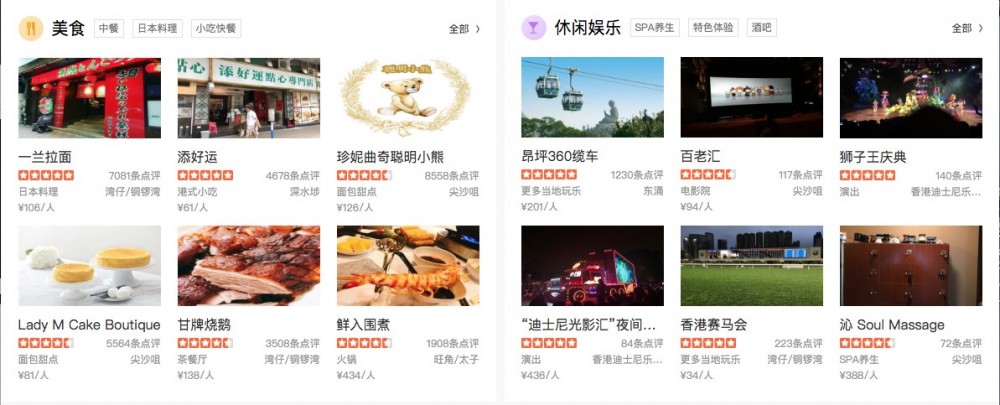Viewport: 1000px width, 405px height.
Task: Open the 添好运 restaurant card
Action: 249,98
